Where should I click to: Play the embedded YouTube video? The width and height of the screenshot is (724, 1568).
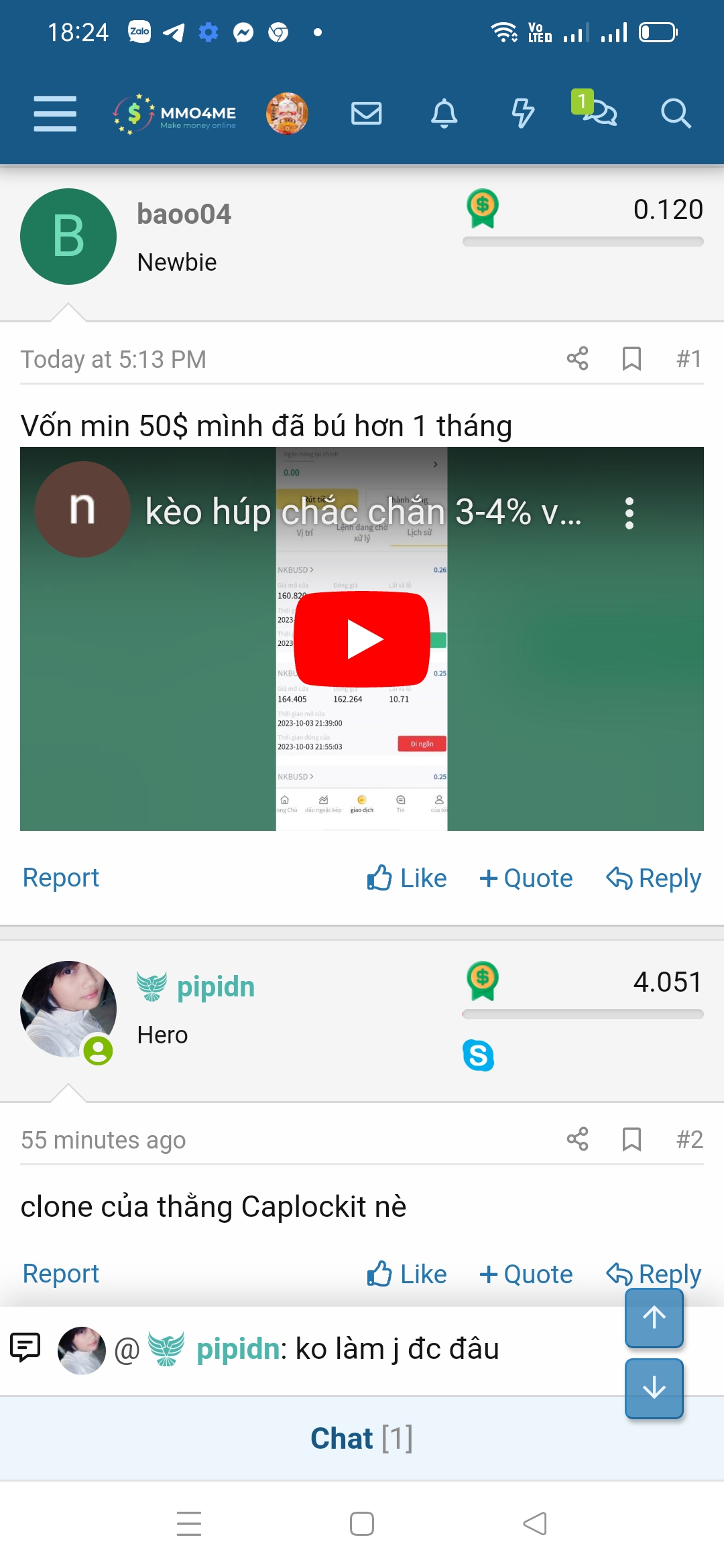tap(362, 639)
